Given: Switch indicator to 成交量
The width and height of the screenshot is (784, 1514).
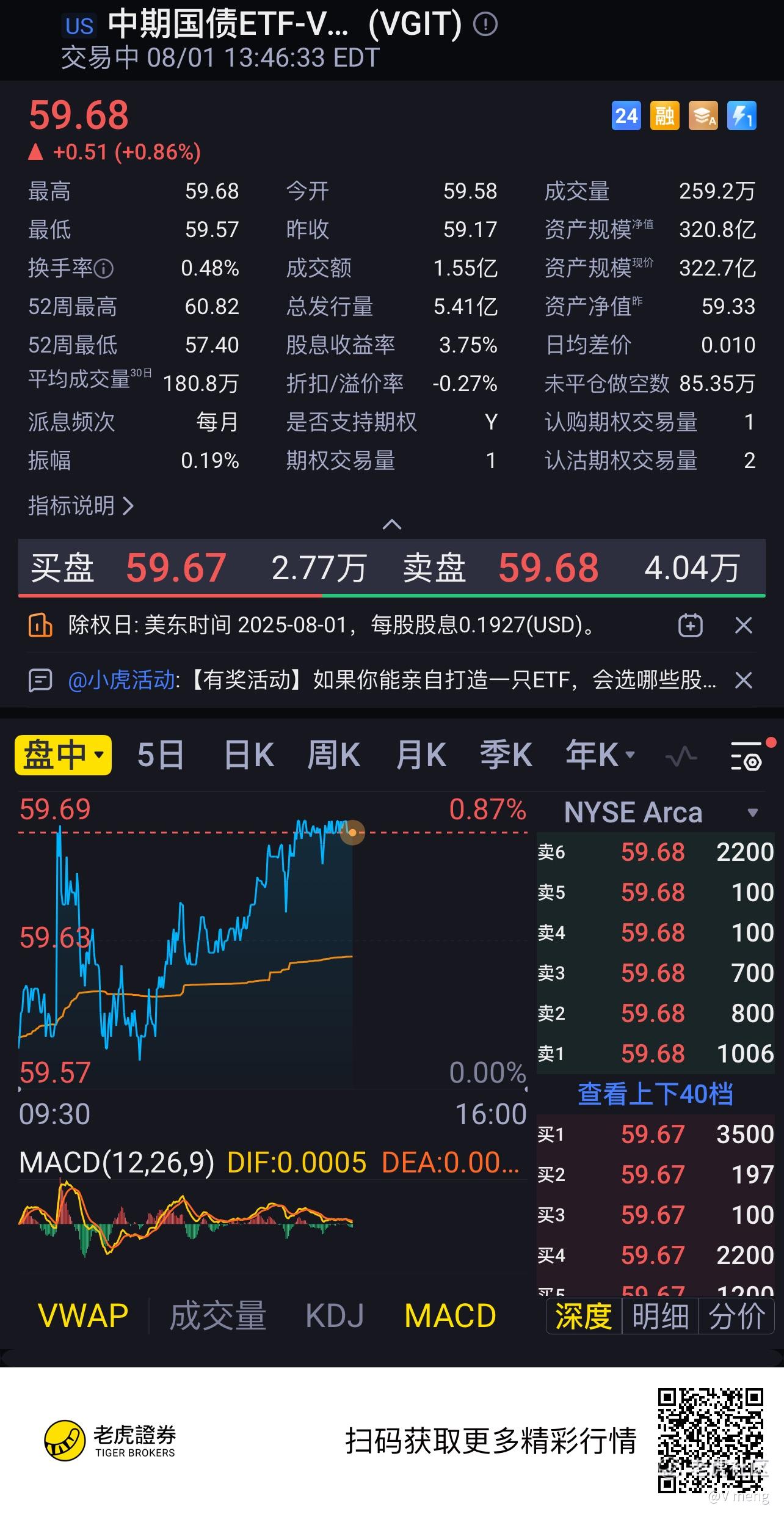Looking at the screenshot, I should pos(218,1315).
